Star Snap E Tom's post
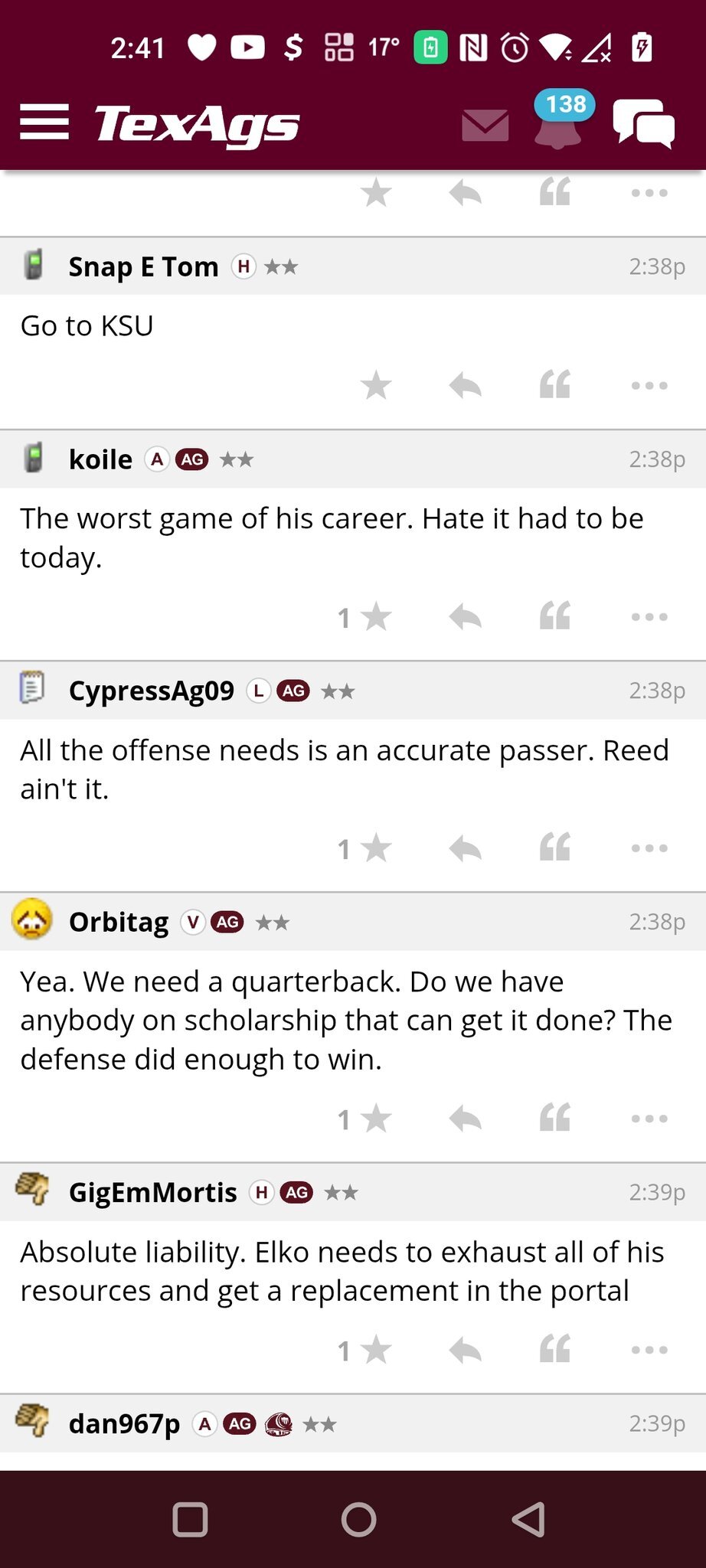The width and height of the screenshot is (706, 1568). (x=376, y=385)
